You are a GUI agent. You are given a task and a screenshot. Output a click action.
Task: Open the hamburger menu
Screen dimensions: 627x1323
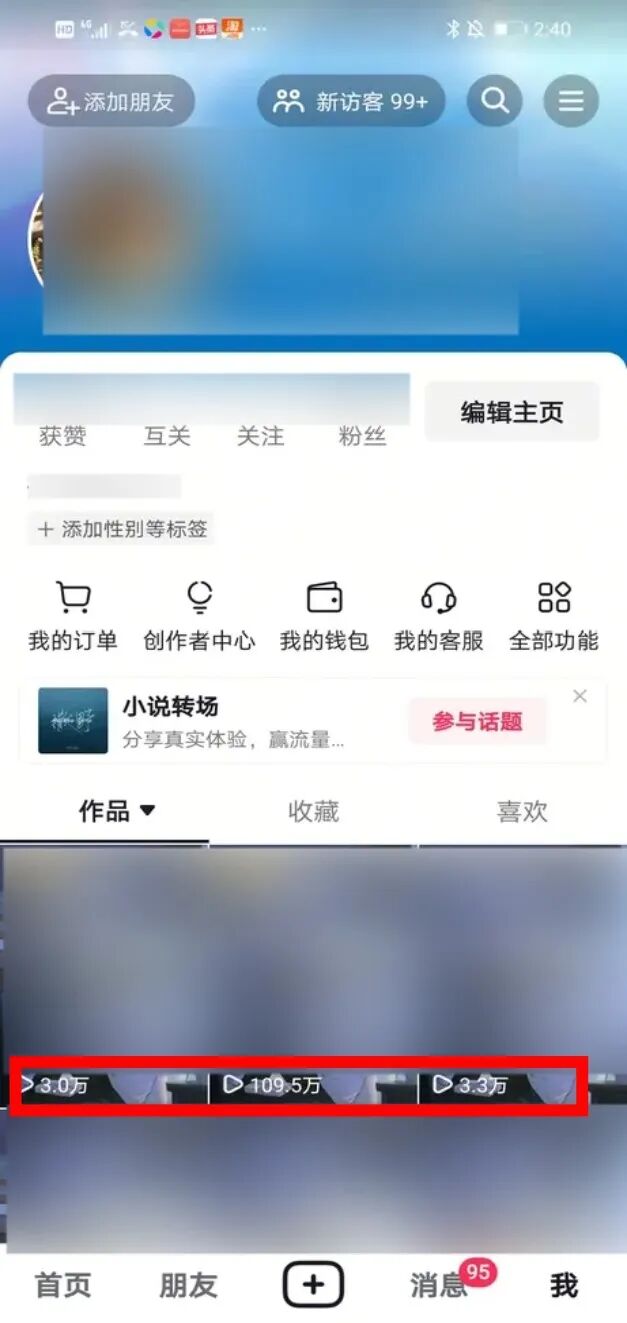(571, 101)
